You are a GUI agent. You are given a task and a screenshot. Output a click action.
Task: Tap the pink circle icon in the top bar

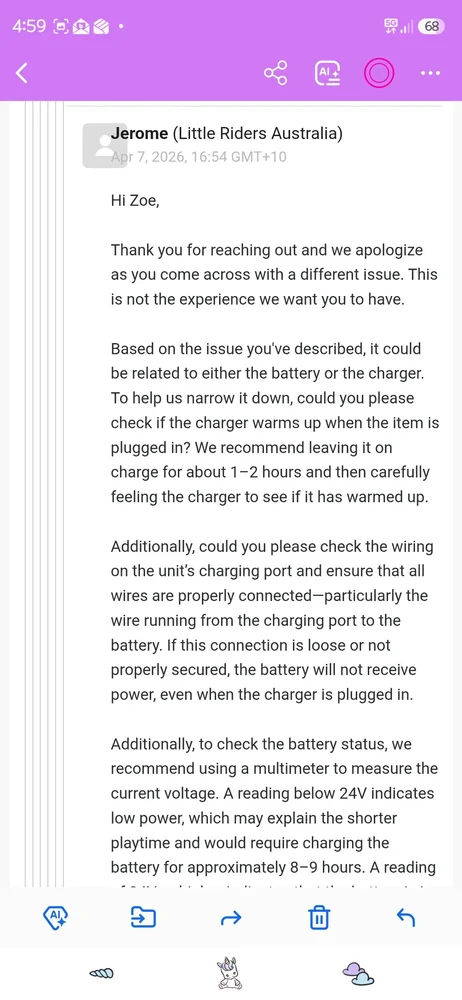[x=379, y=73]
